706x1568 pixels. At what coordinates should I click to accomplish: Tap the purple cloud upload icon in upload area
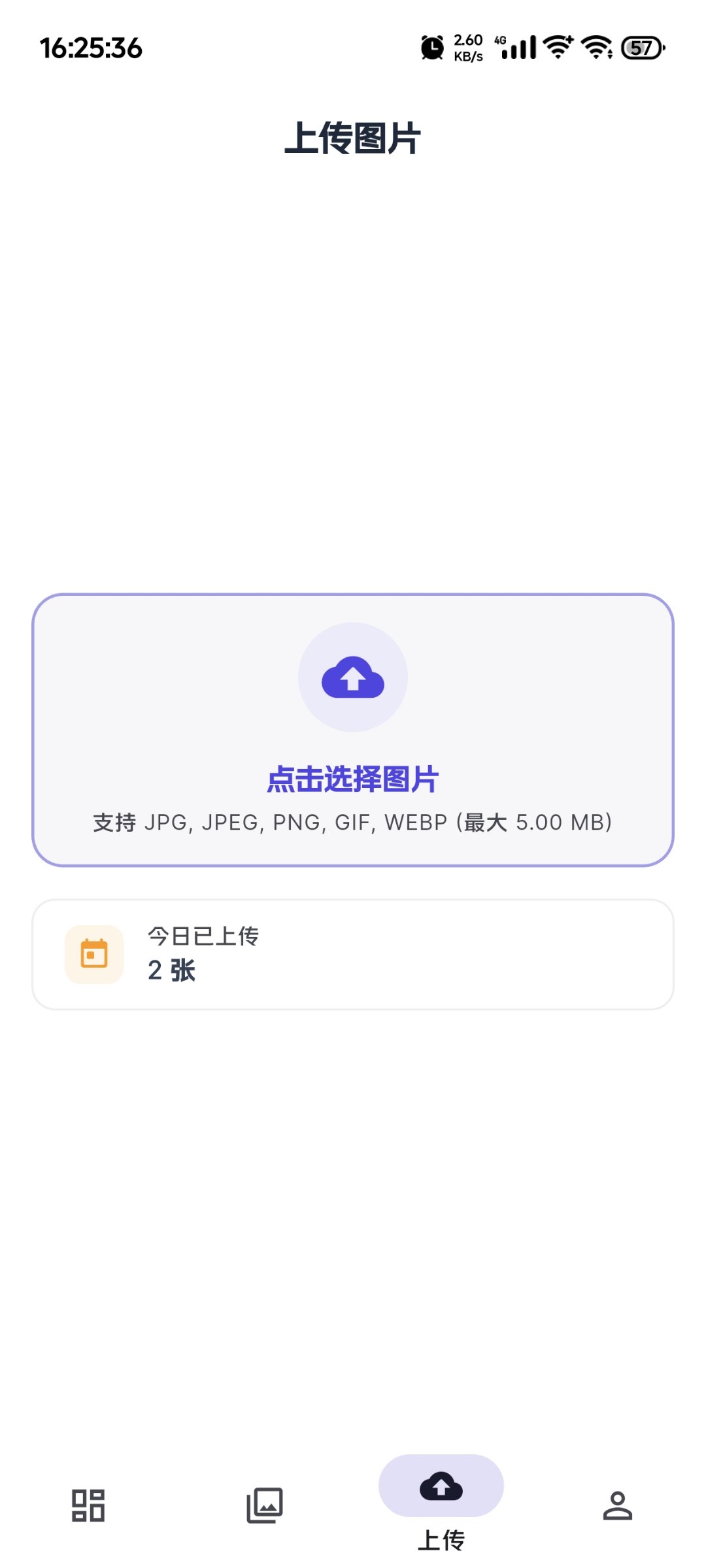tap(353, 678)
